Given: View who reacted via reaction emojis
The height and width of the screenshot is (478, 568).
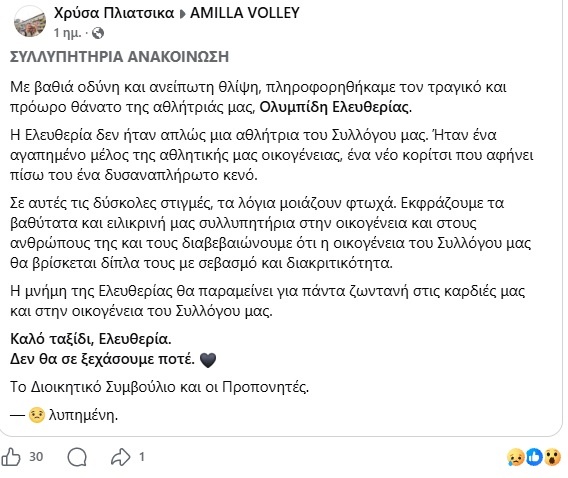Looking at the screenshot, I should click(534, 457).
